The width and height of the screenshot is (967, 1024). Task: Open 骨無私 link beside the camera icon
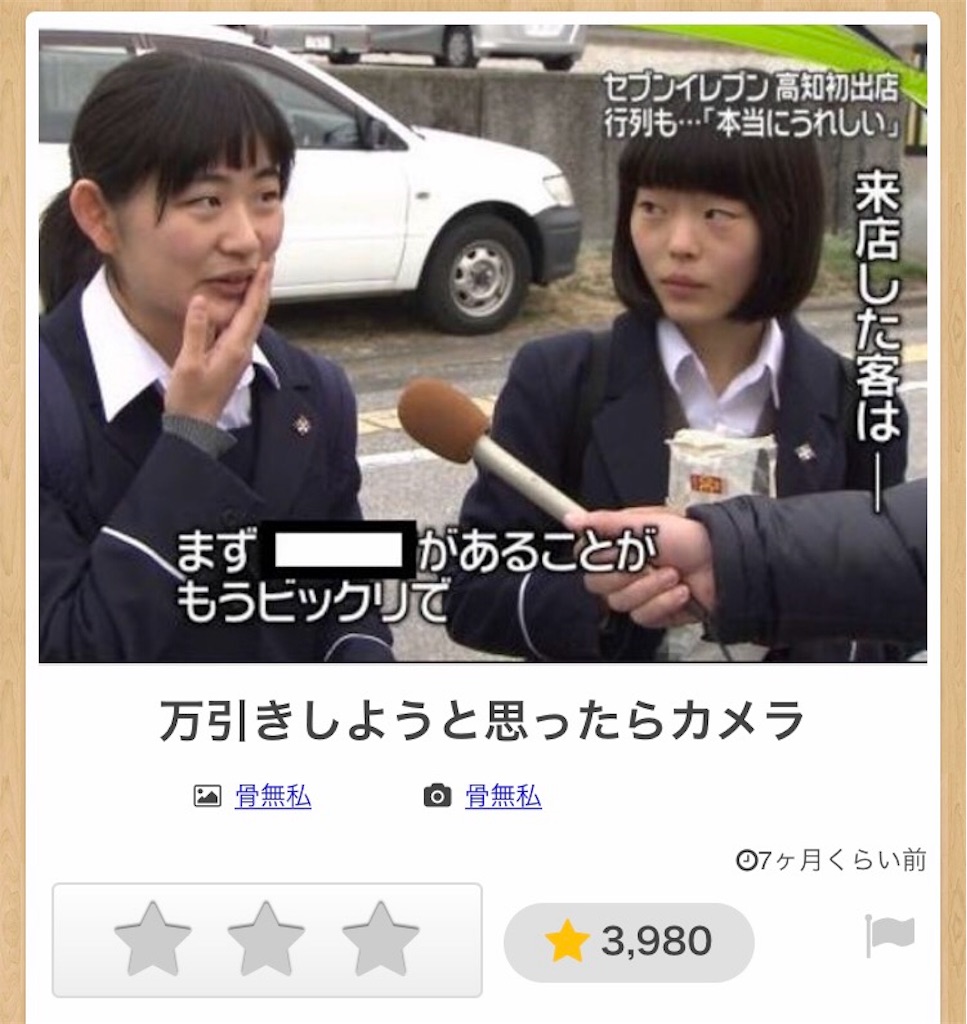tap(503, 796)
